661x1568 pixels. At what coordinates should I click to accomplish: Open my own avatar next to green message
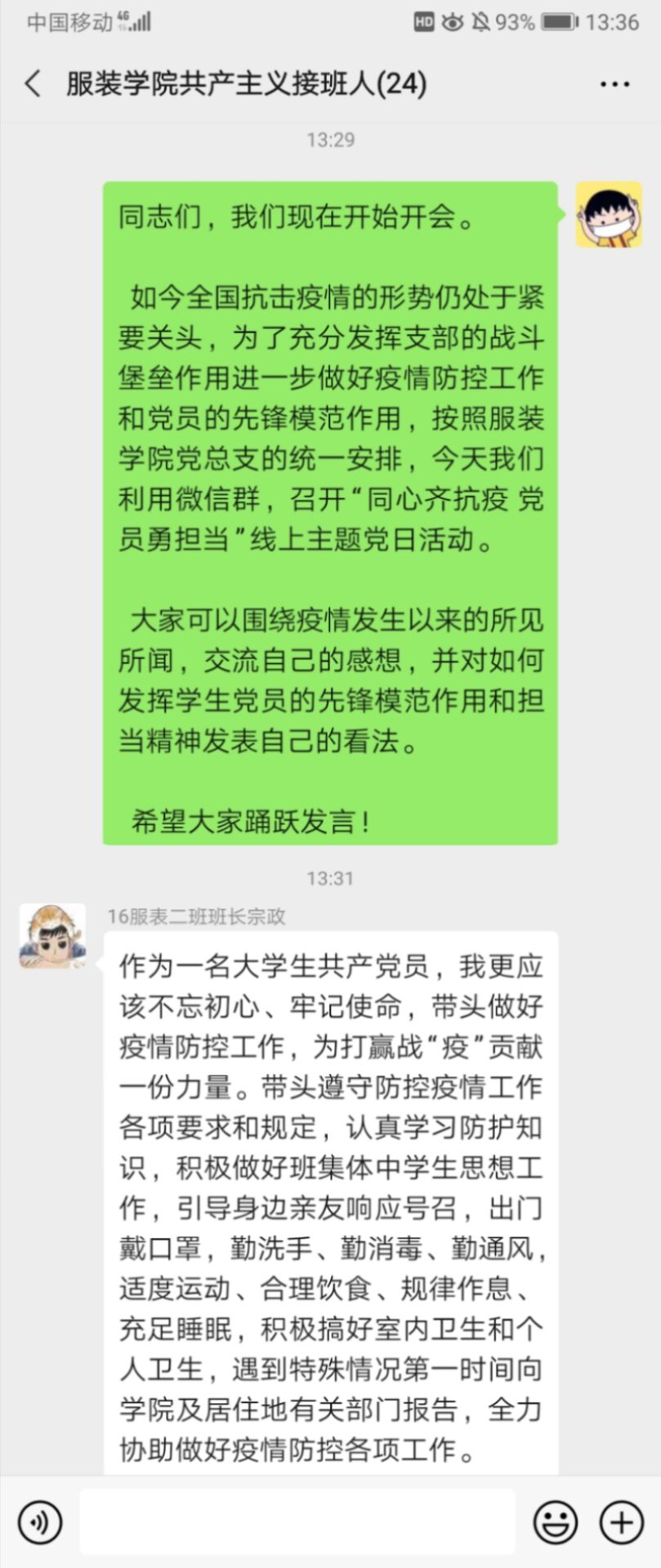[609, 215]
